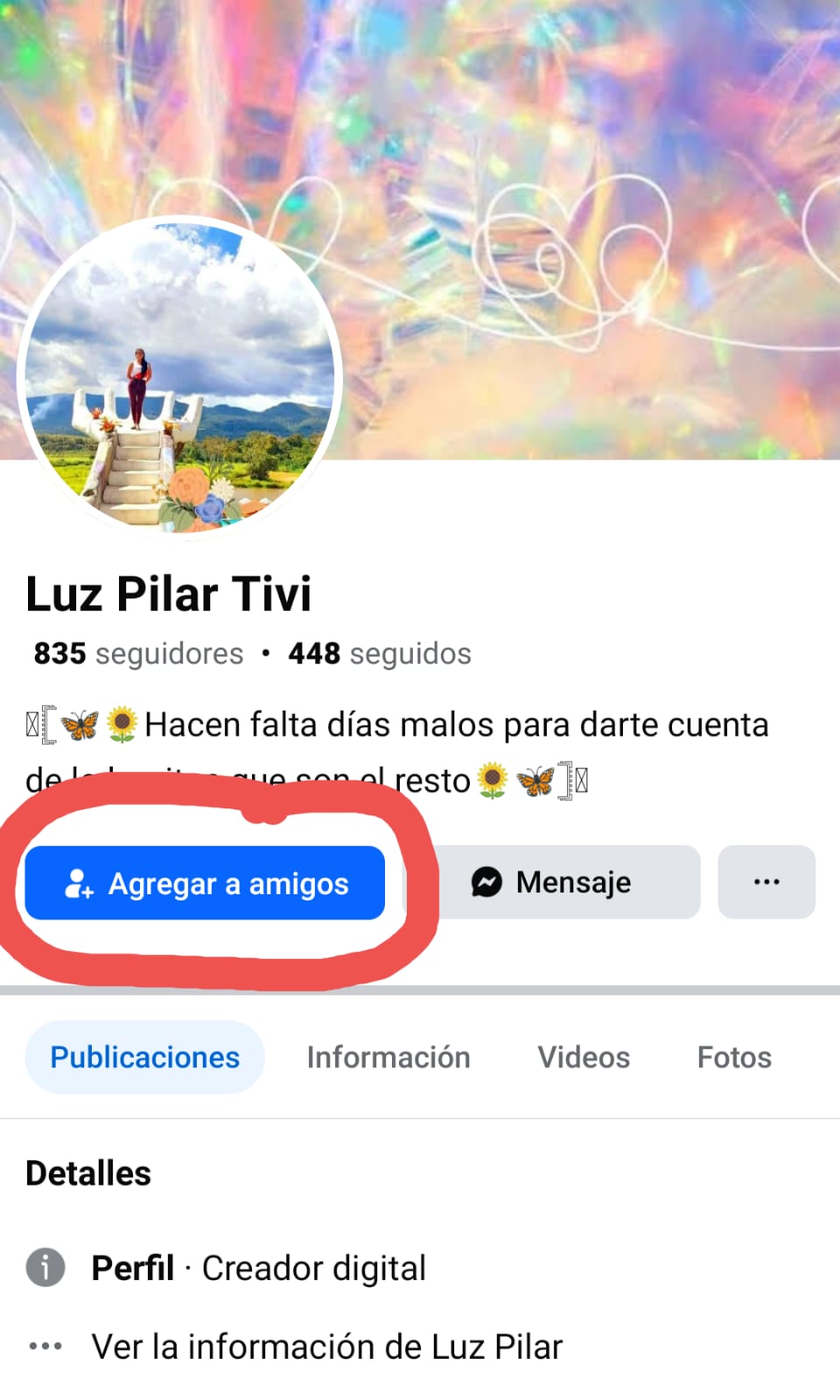The height and width of the screenshot is (1400, 840).
Task: Tap the Agregar a amigos button
Action: pyautogui.click(x=205, y=883)
